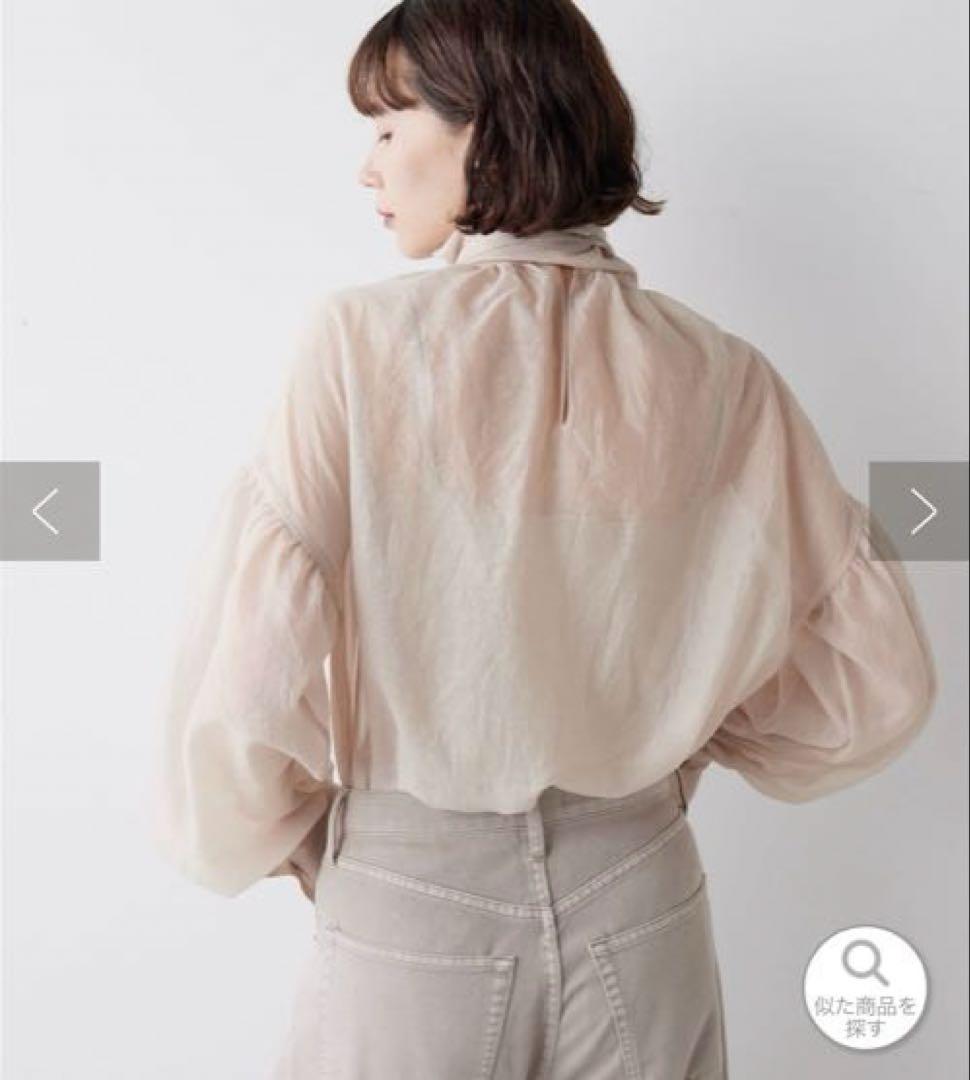Viewport: 970px width, 1080px height.
Task: Select the next image navigation control
Action: click(922, 510)
